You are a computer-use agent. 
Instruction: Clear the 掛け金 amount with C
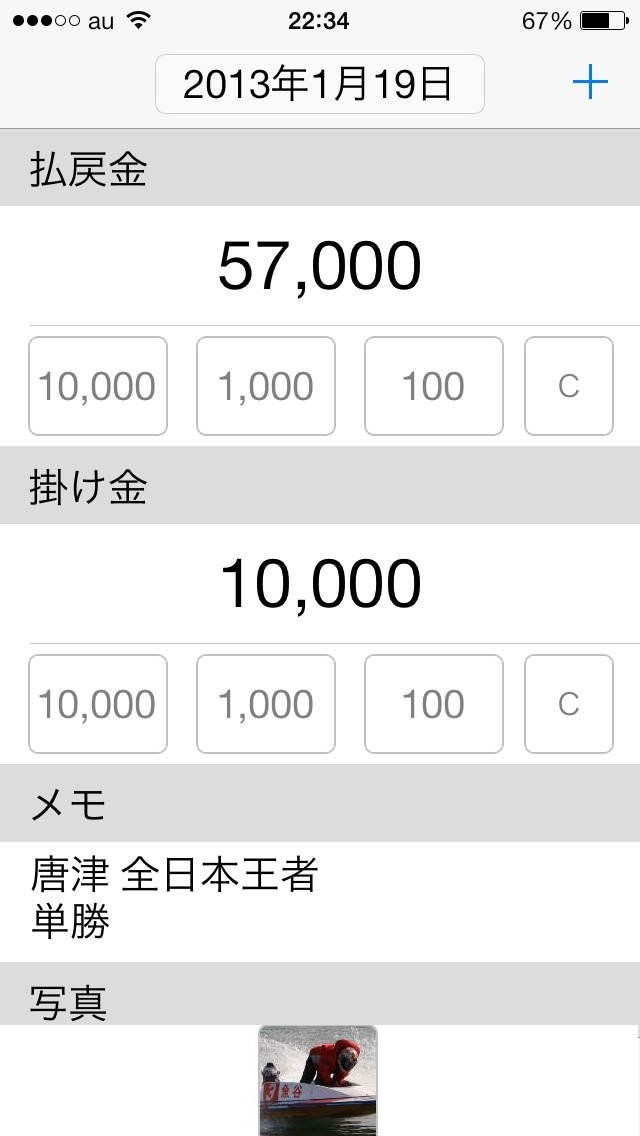coord(569,704)
